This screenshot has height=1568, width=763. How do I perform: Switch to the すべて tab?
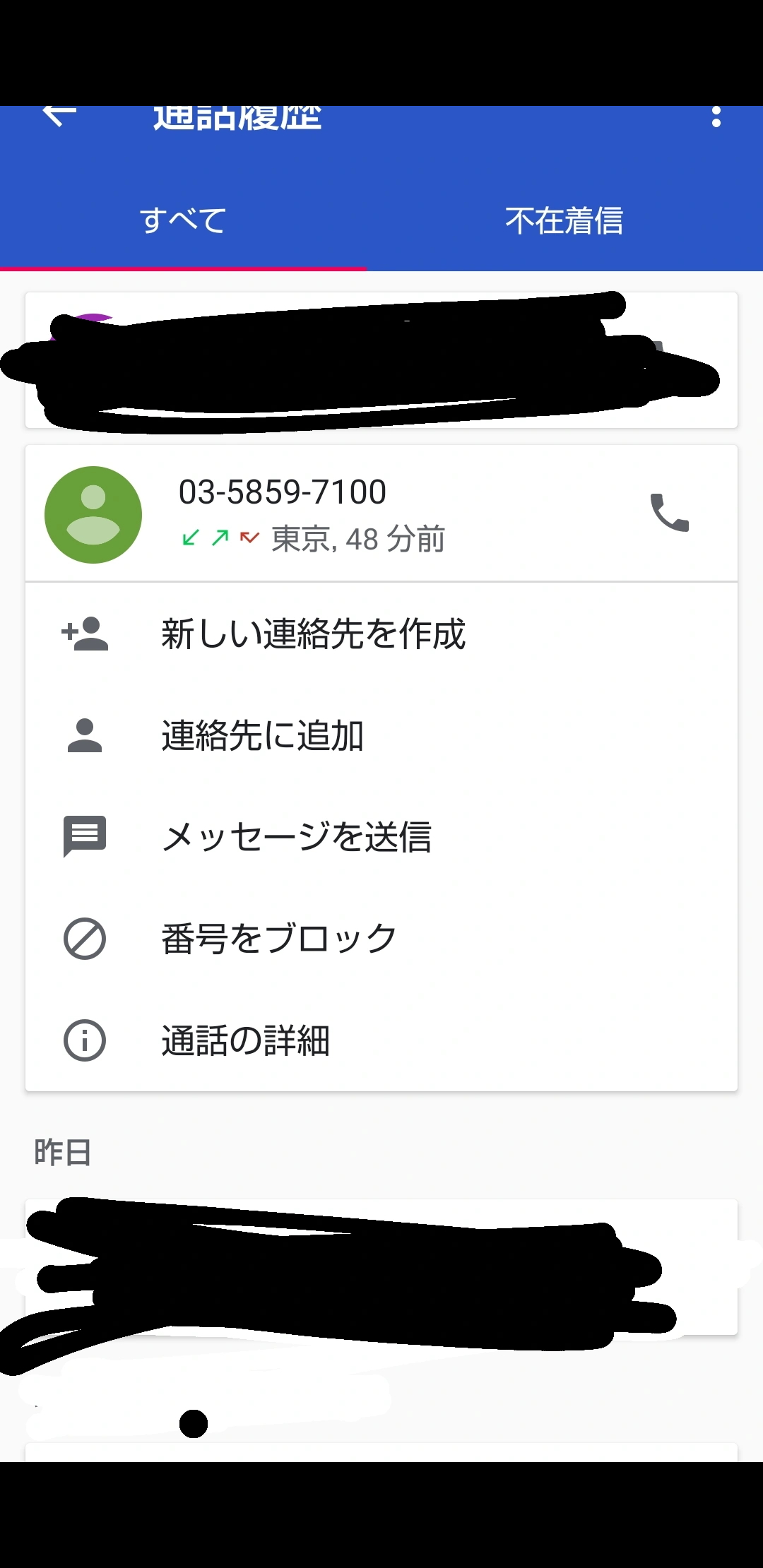coord(183,220)
